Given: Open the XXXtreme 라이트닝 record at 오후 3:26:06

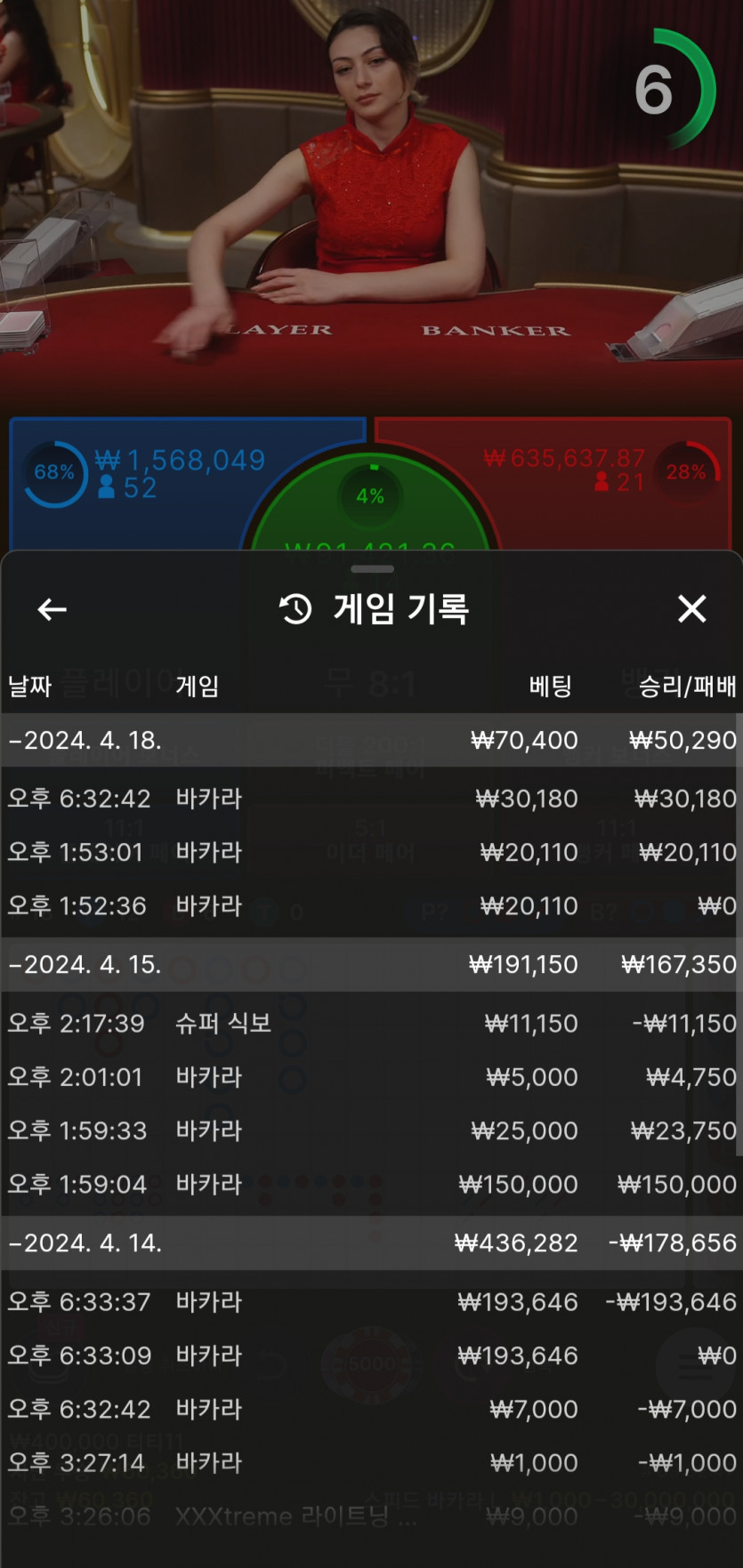Looking at the screenshot, I should click(371, 1516).
